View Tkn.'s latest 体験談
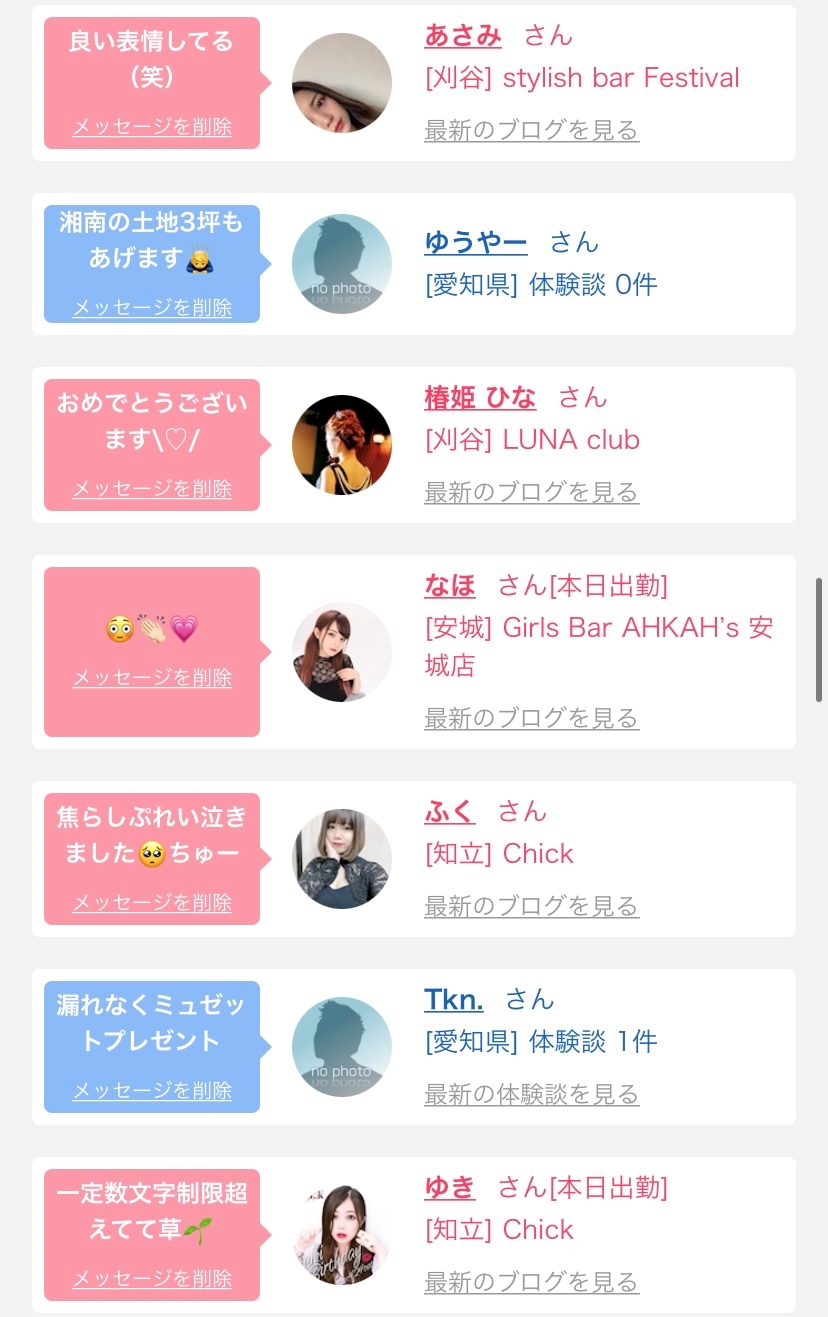Viewport: 828px width, 1317px height. click(531, 1094)
